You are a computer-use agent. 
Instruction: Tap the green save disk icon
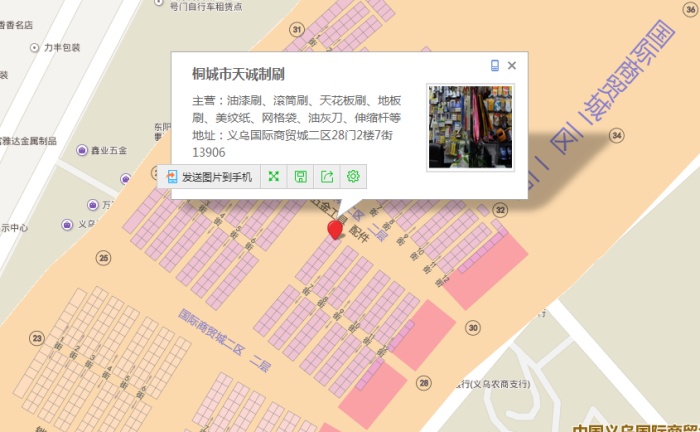(x=300, y=177)
